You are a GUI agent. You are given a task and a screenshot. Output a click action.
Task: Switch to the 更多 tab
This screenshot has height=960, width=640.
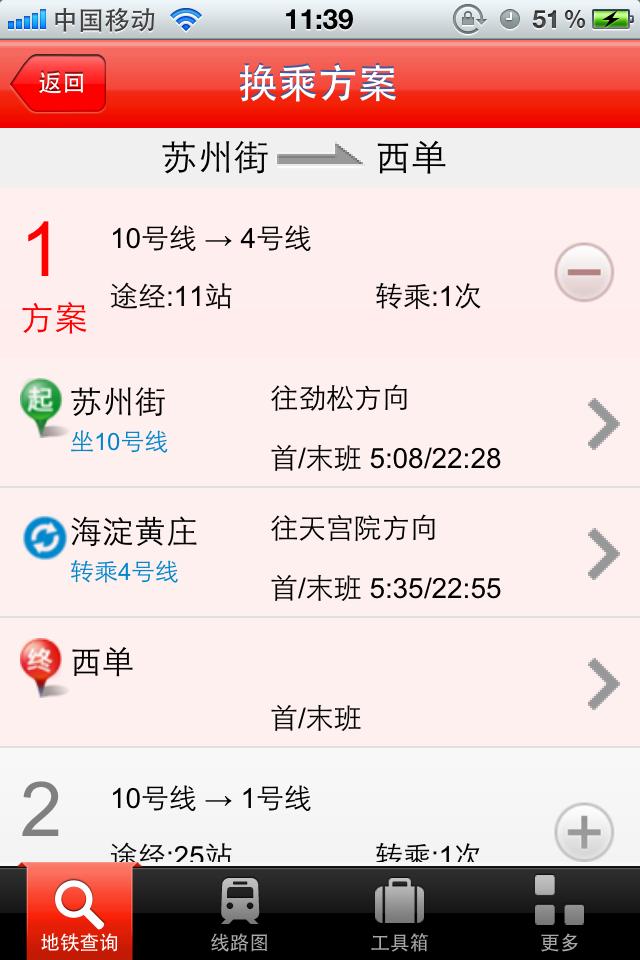pyautogui.click(x=560, y=914)
